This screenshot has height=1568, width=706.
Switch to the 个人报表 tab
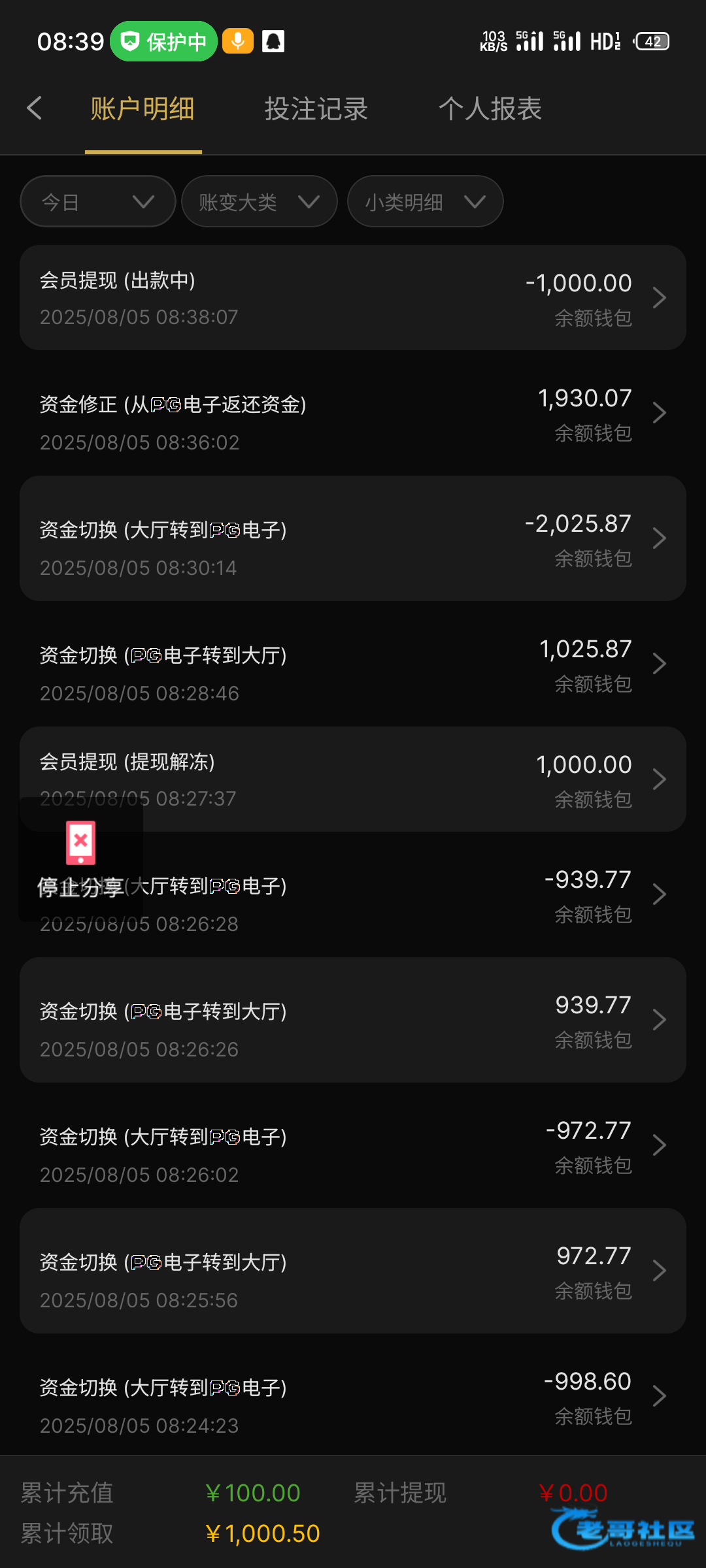[490, 109]
